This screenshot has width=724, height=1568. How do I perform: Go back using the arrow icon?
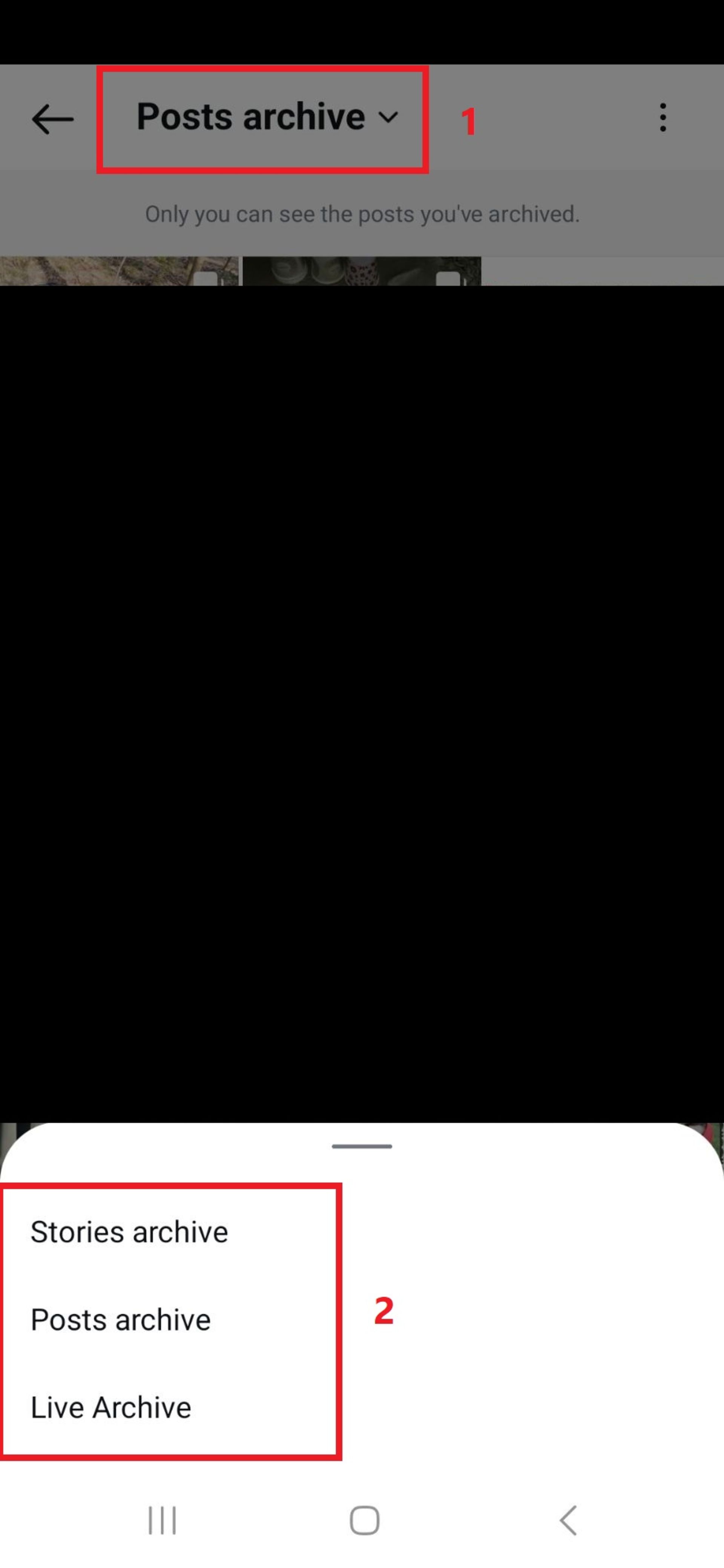[52, 119]
